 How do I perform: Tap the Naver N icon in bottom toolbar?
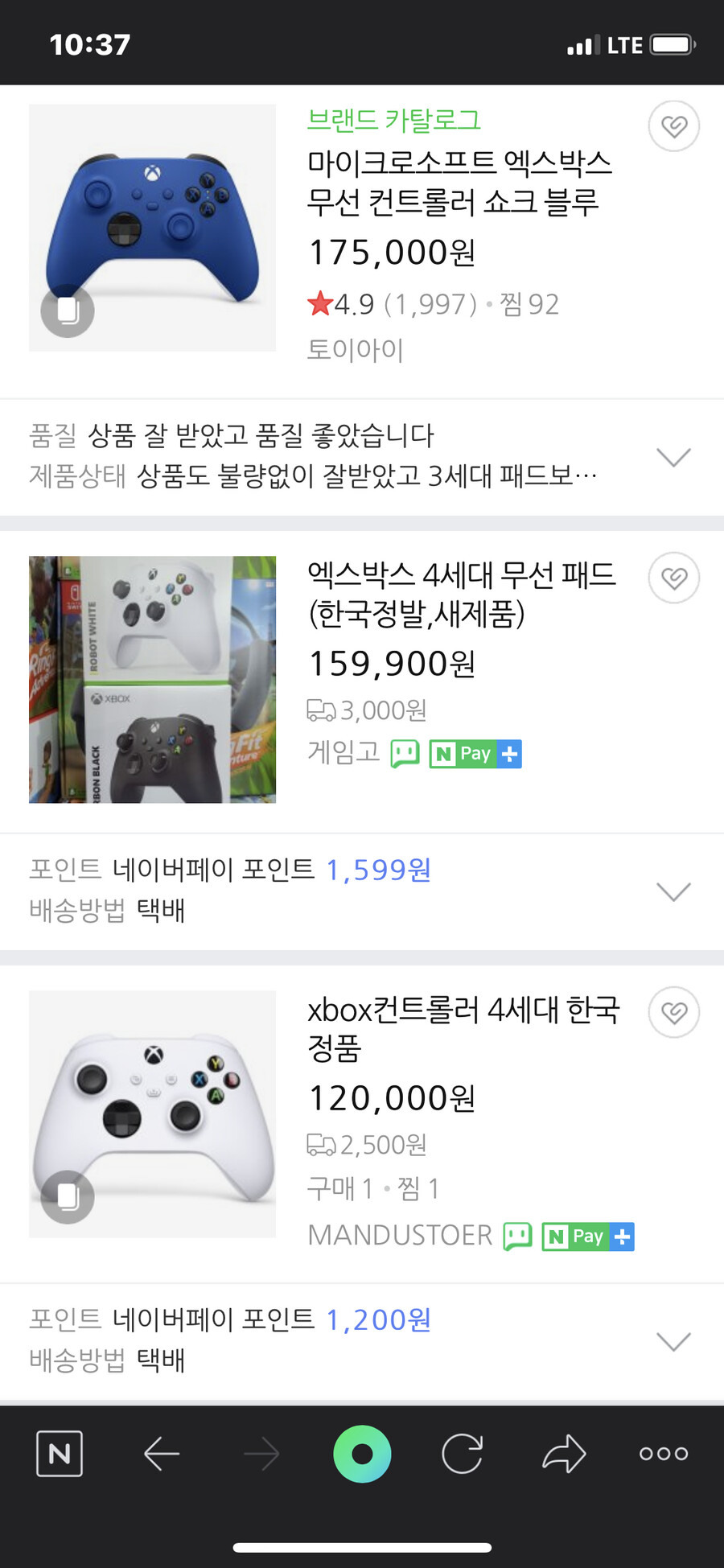point(60,1454)
